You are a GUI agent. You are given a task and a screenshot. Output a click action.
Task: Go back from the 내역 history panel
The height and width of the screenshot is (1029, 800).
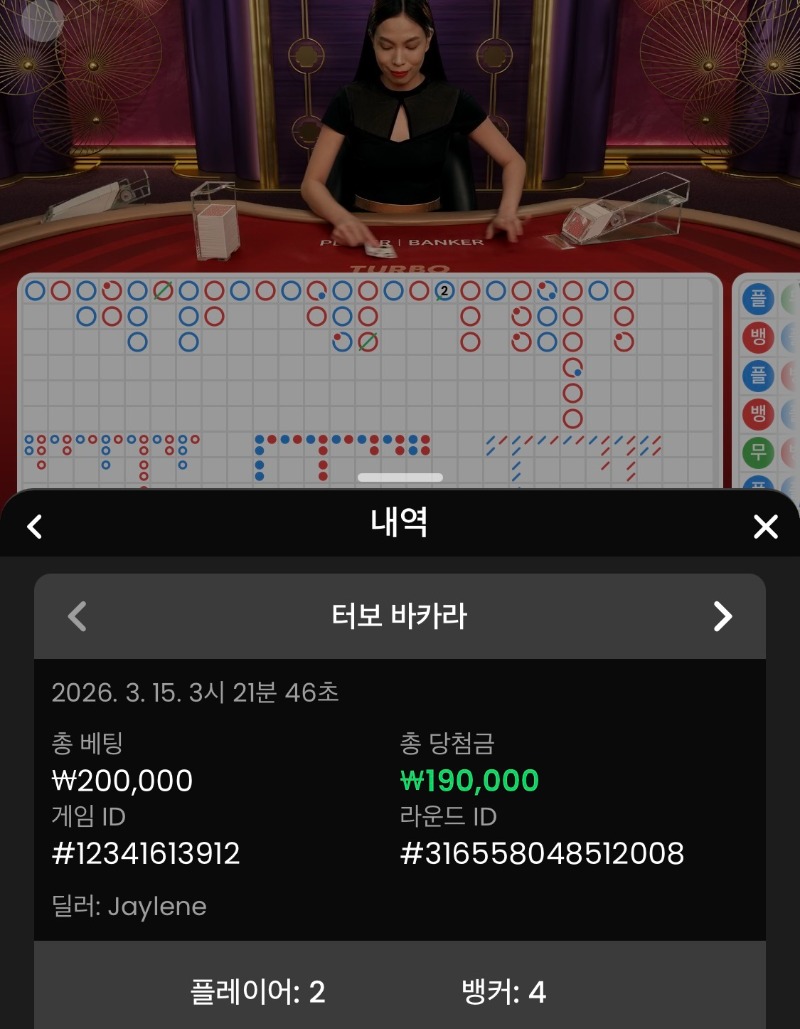click(x=35, y=526)
